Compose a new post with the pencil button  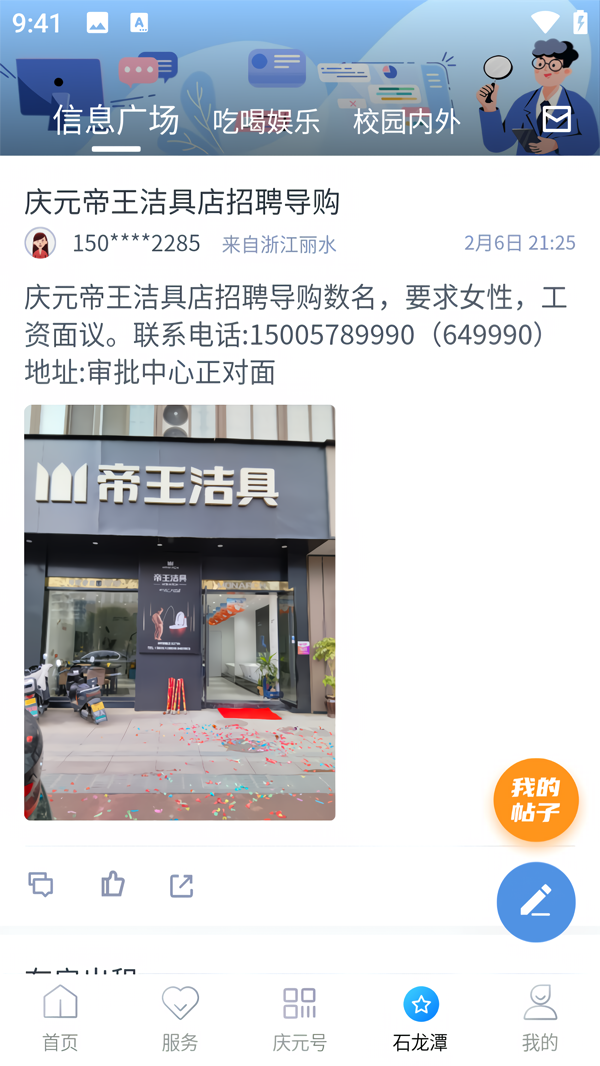536,902
